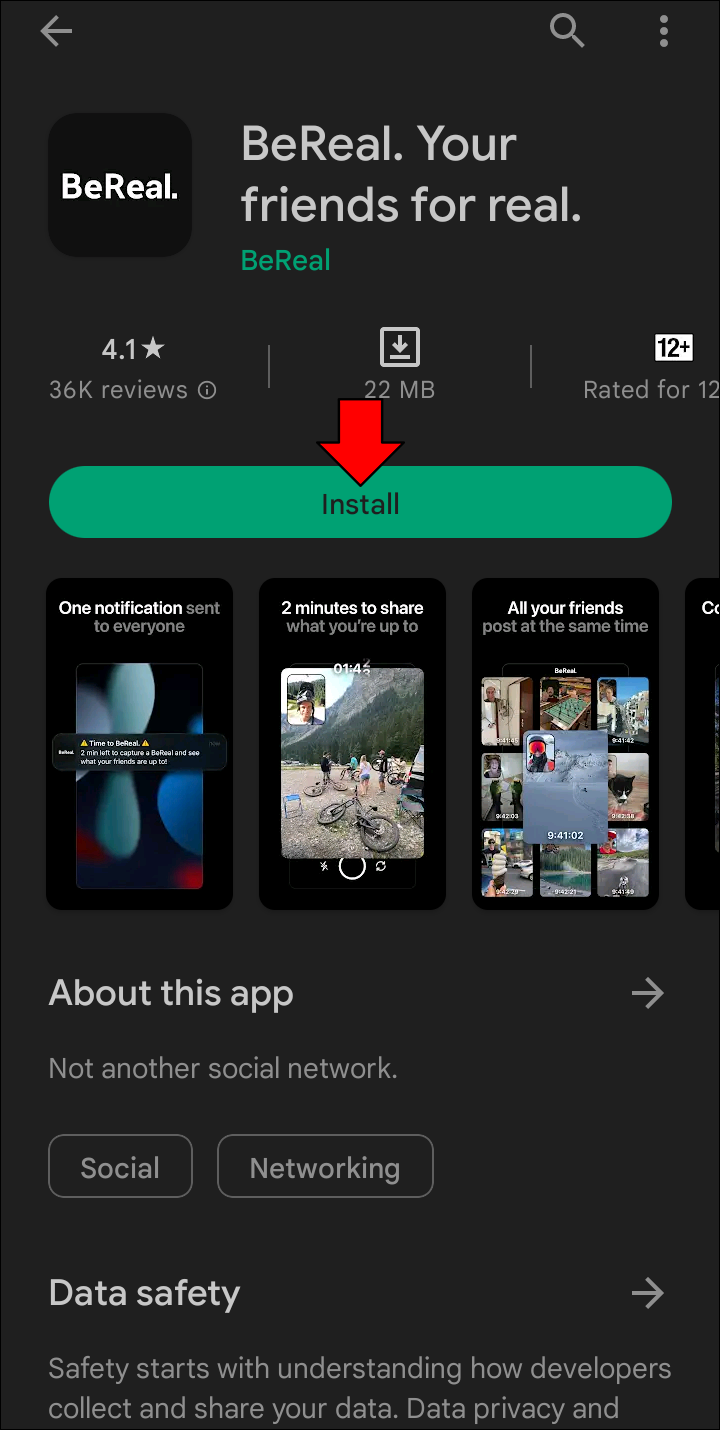This screenshot has width=720, height=1430.
Task: Open the Play Store search
Action: pyautogui.click(x=567, y=32)
